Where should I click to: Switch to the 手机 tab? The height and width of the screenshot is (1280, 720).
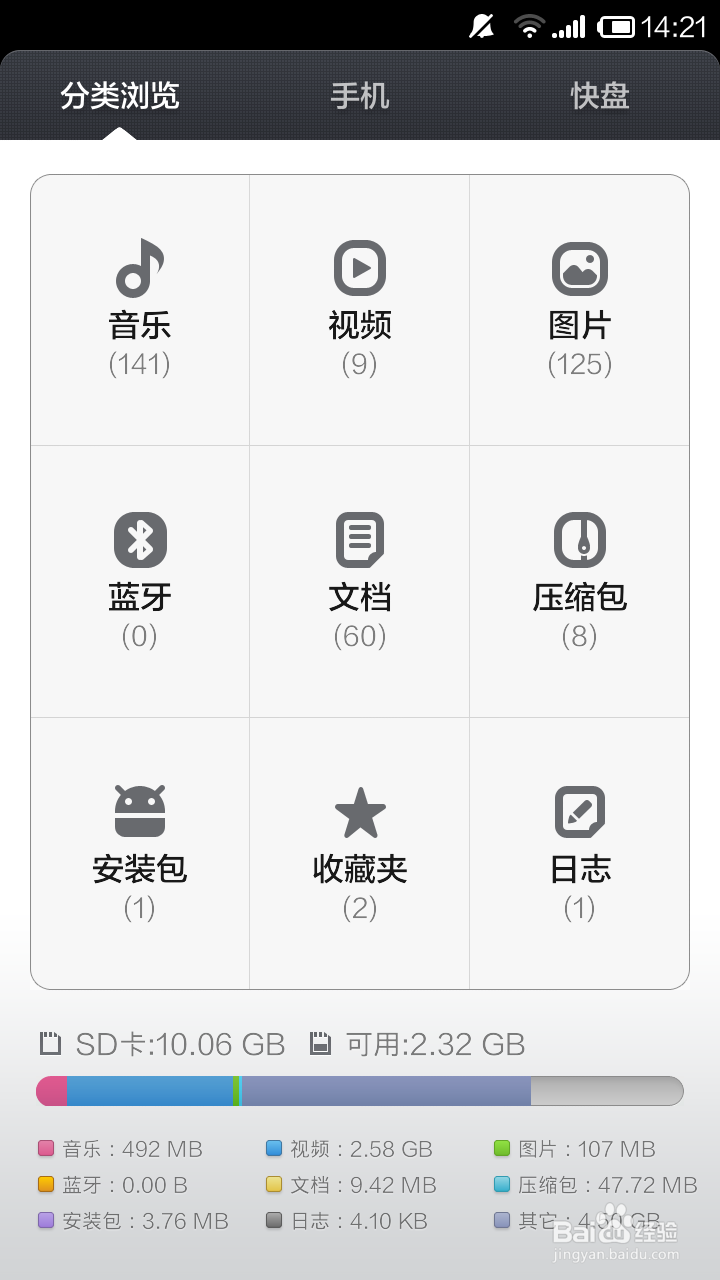click(x=360, y=96)
